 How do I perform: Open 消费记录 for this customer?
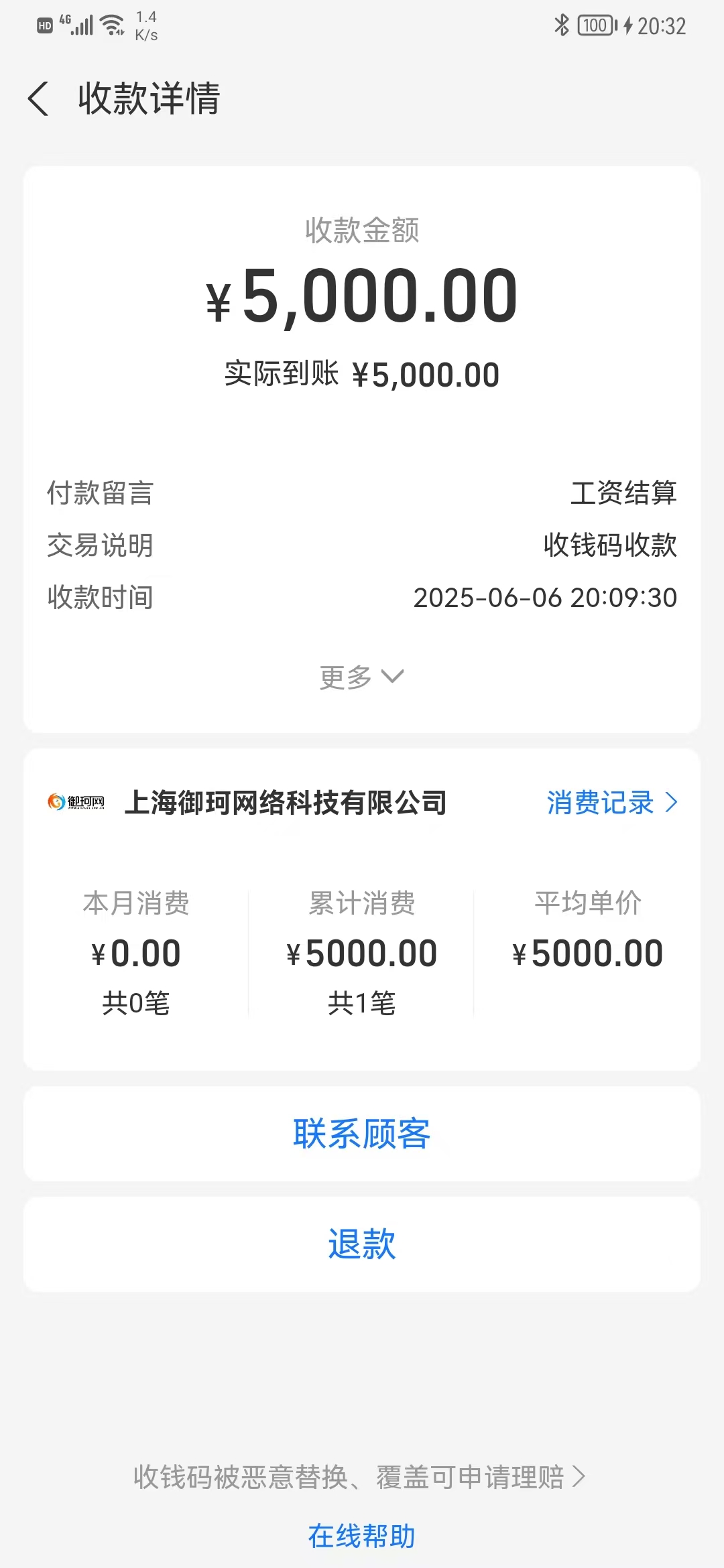(x=612, y=802)
